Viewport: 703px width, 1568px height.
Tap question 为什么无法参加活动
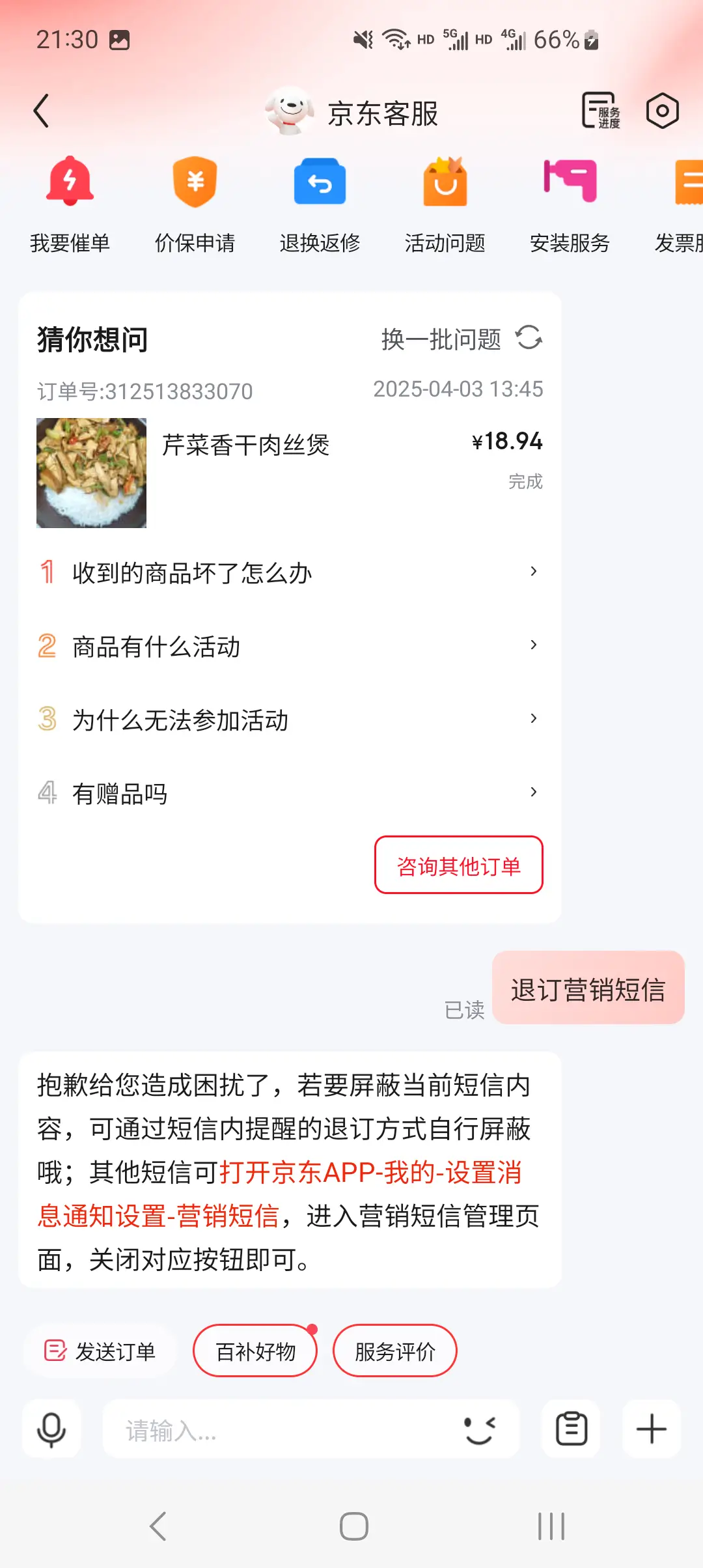point(289,720)
